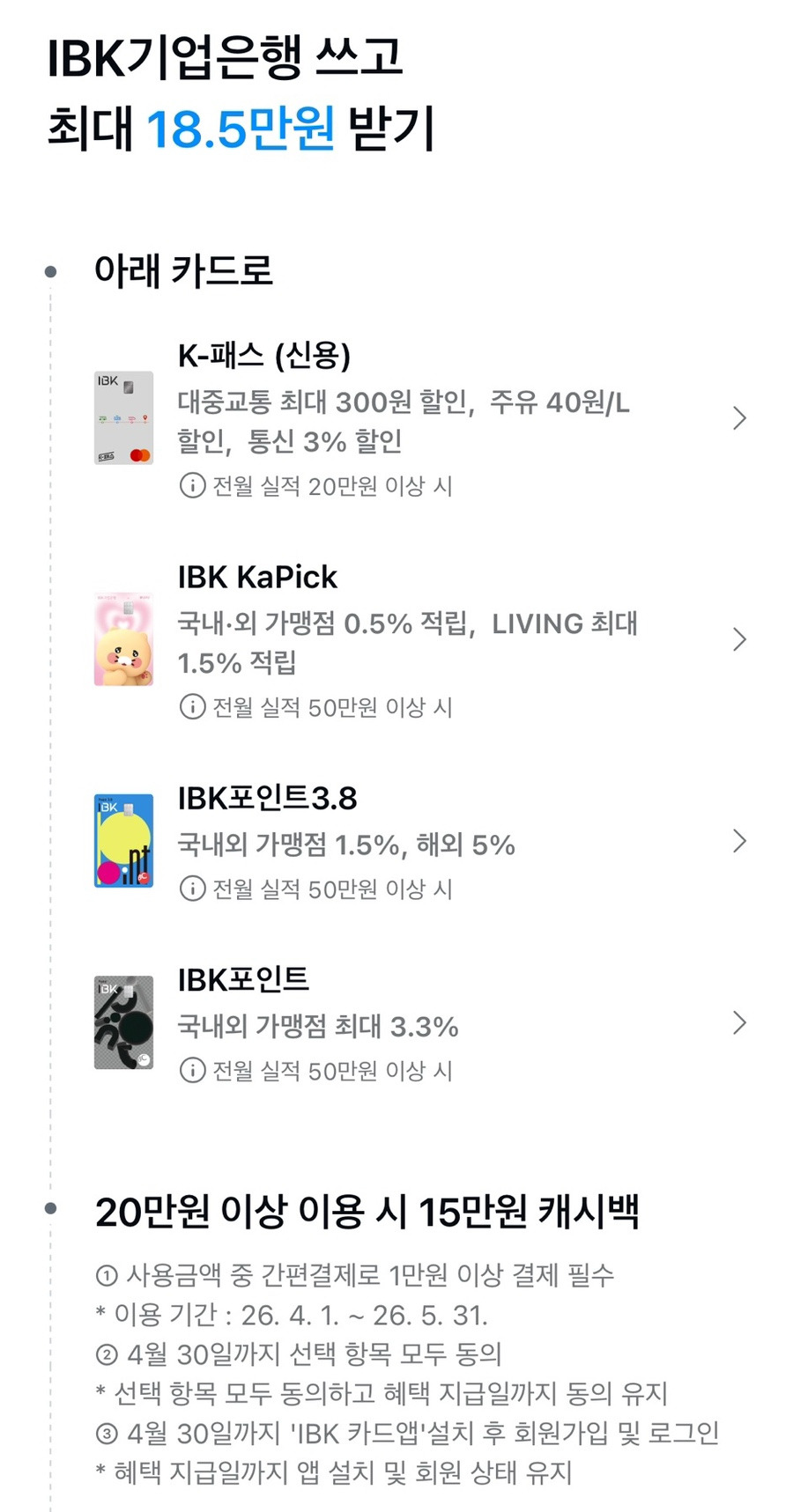
Task: Select the blue IBK포인트3.8 card artwork
Action: click(x=123, y=841)
